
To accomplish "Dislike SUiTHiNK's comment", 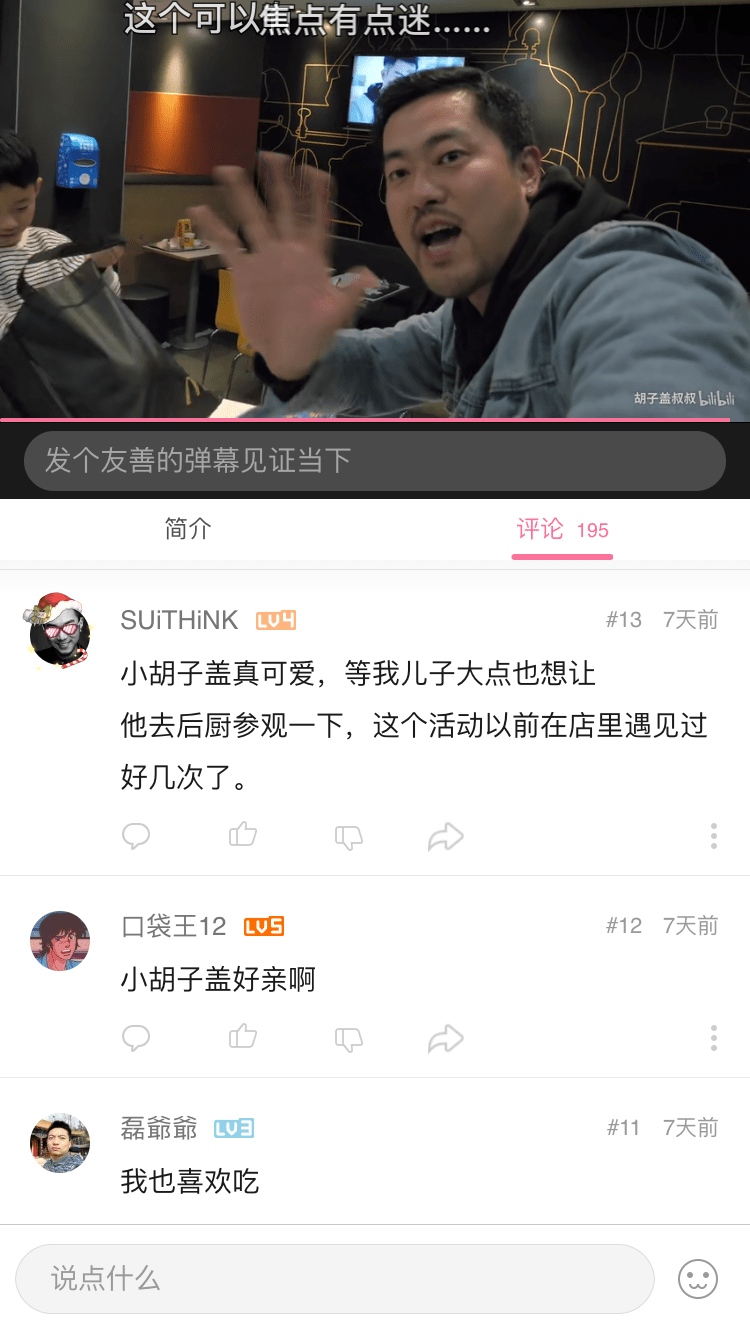I will [348, 837].
